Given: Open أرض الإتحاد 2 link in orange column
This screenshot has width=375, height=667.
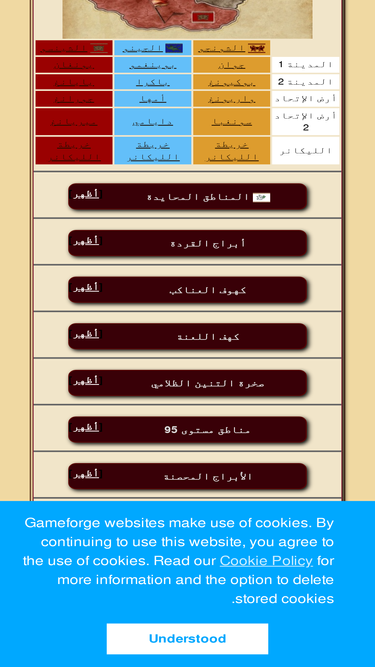Looking at the screenshot, I should tap(231, 122).
